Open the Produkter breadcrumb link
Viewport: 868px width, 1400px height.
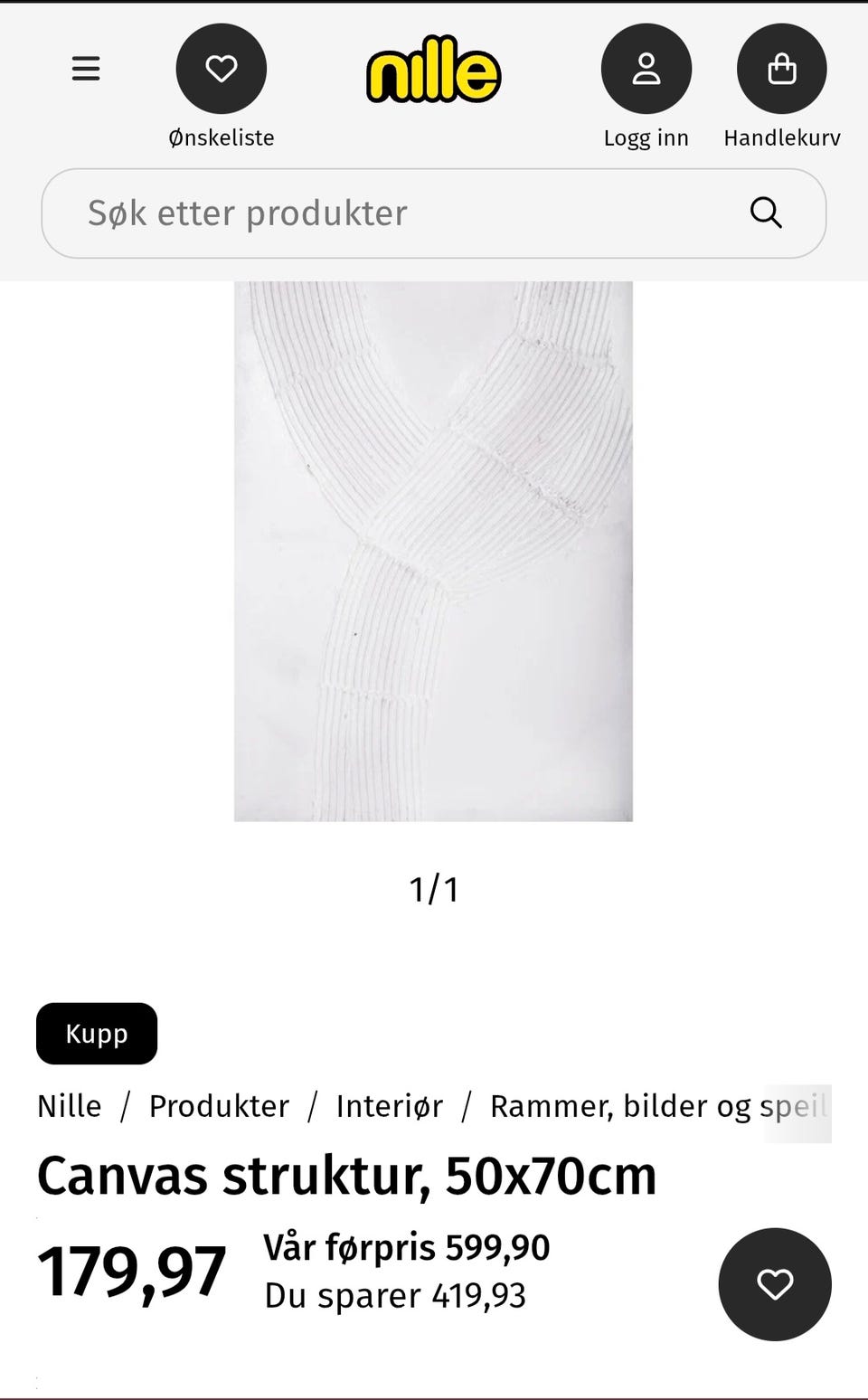218,1105
